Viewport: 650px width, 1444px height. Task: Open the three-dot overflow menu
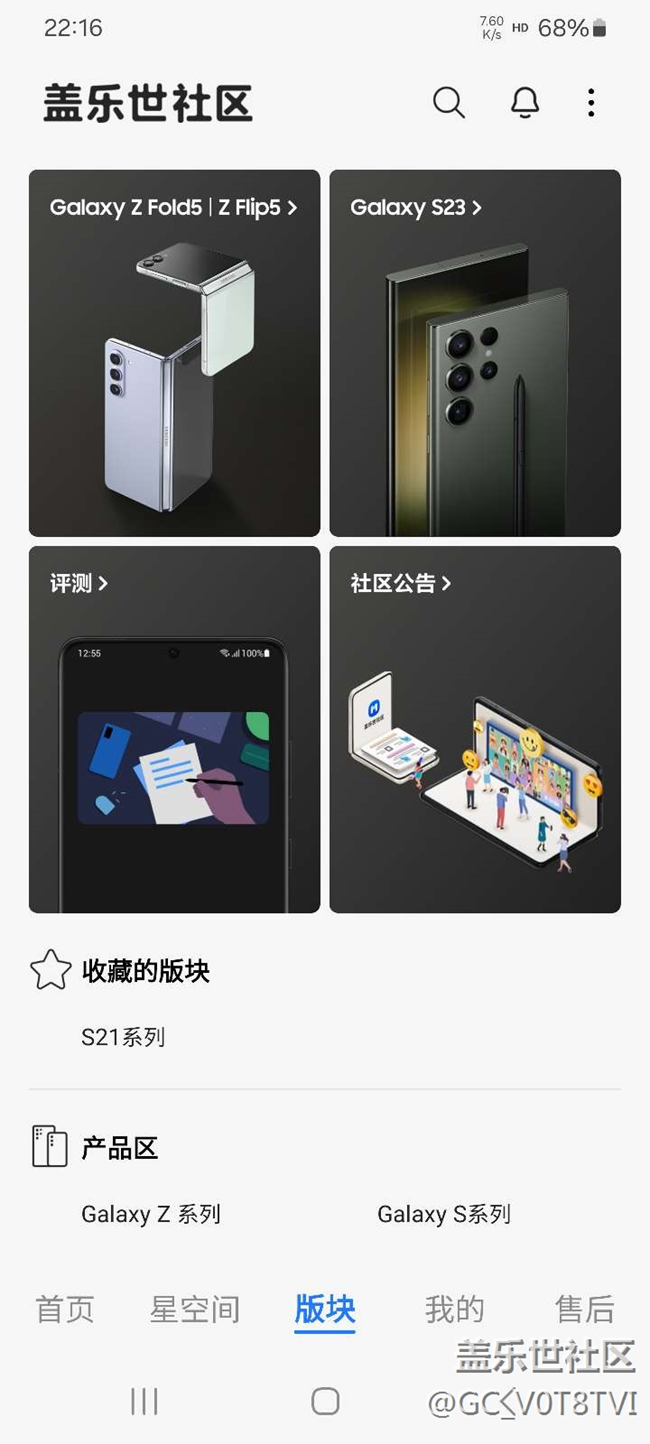pos(591,103)
